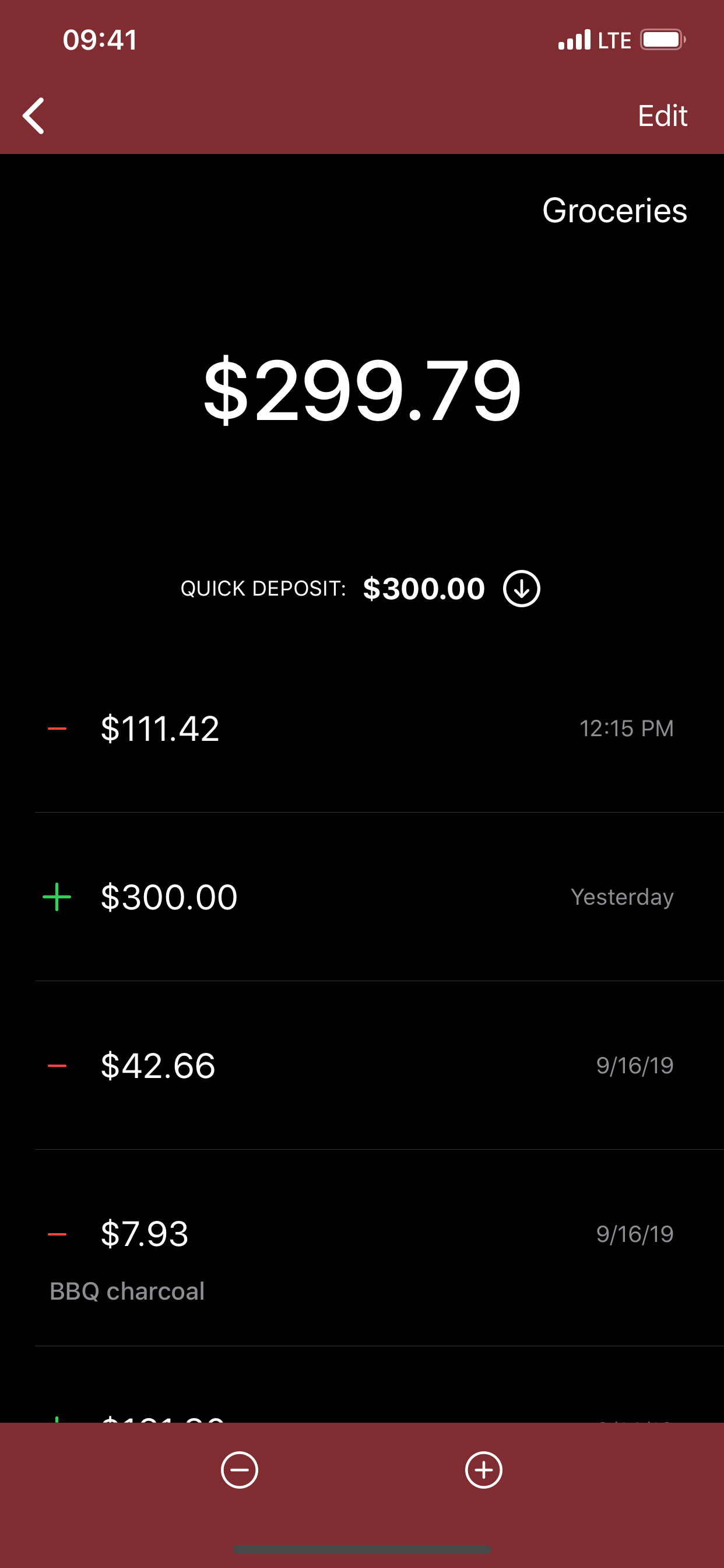The height and width of the screenshot is (1568, 724).
Task: Go back to the previous screen
Action: click(34, 116)
